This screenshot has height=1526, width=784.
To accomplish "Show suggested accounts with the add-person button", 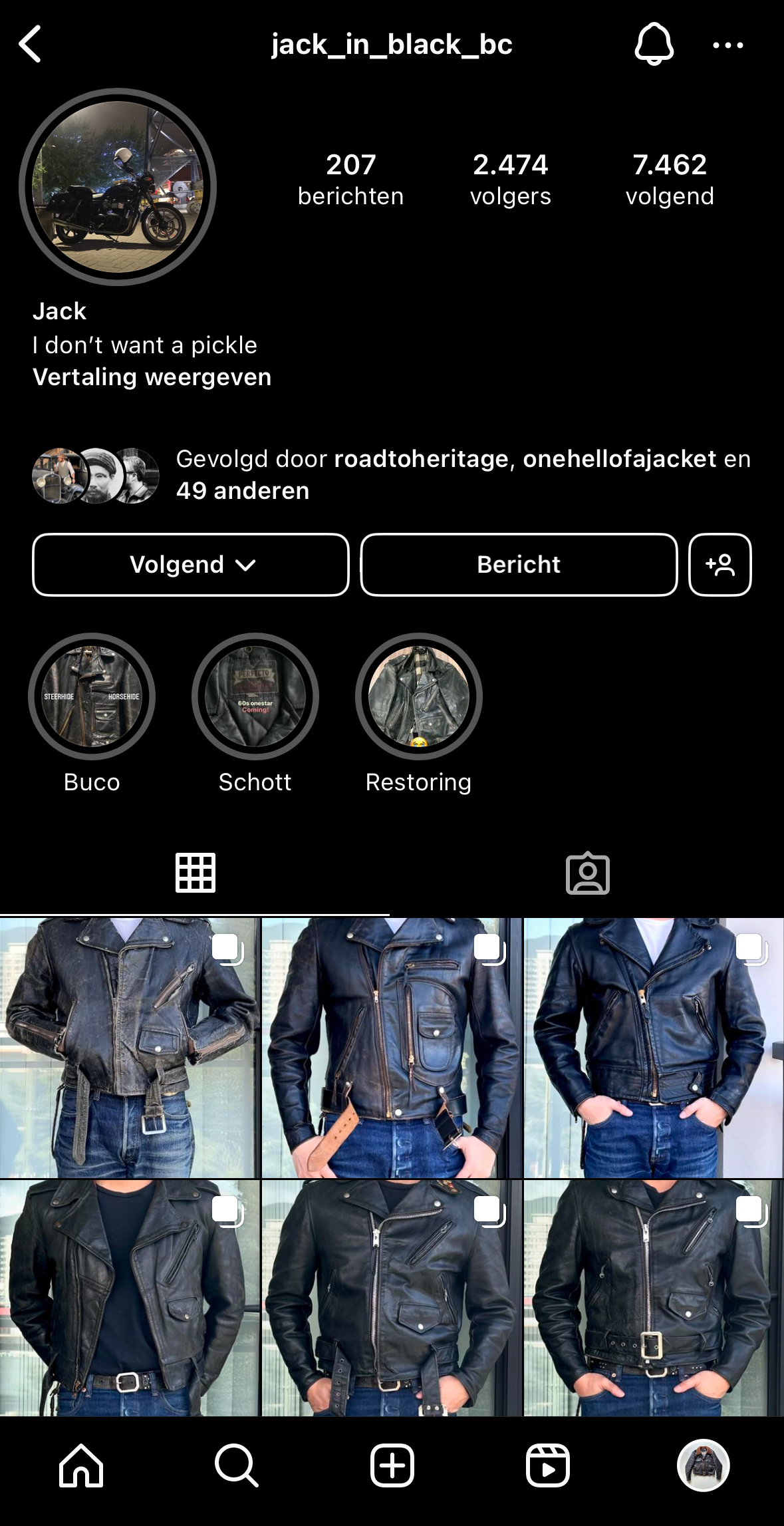I will point(720,565).
